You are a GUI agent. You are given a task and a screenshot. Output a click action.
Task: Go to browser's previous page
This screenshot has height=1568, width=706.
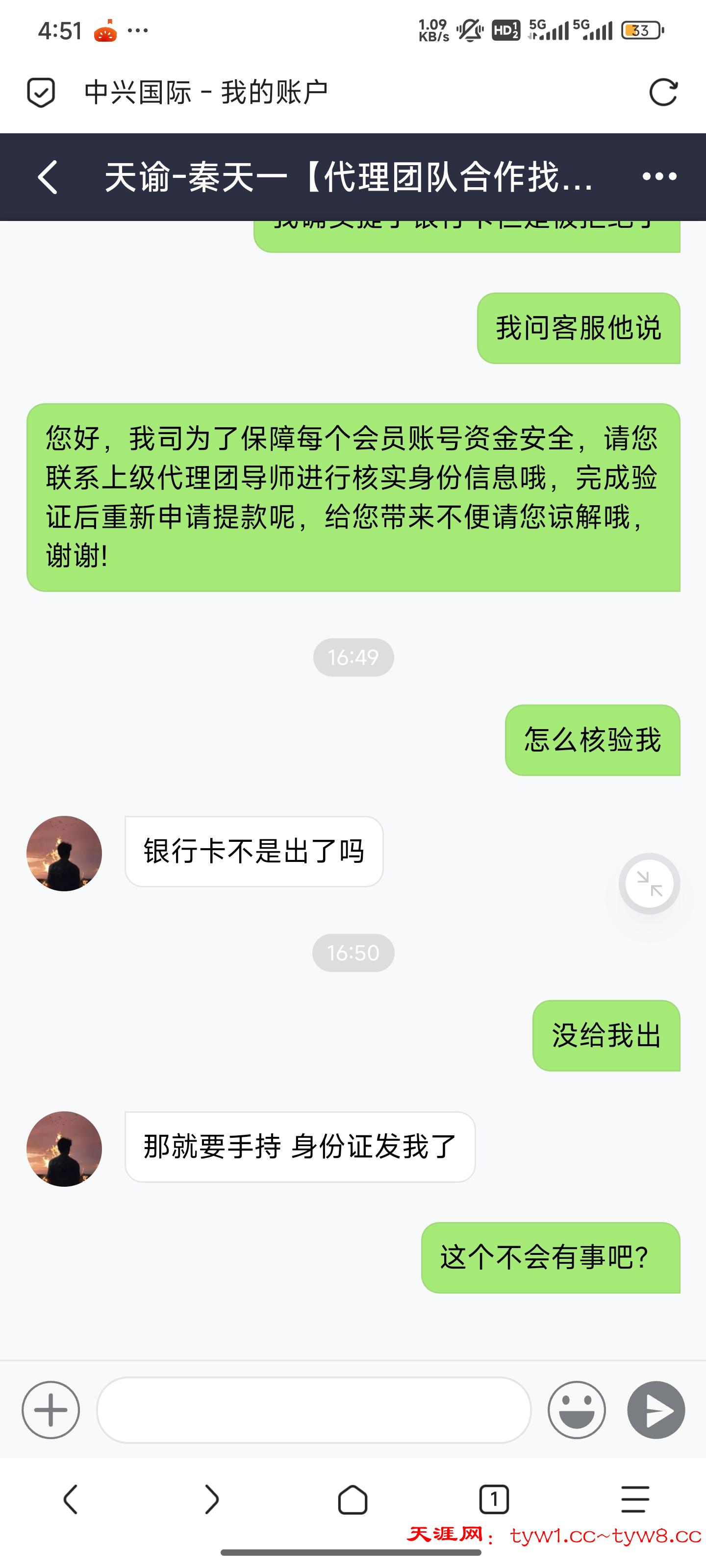(71, 1498)
